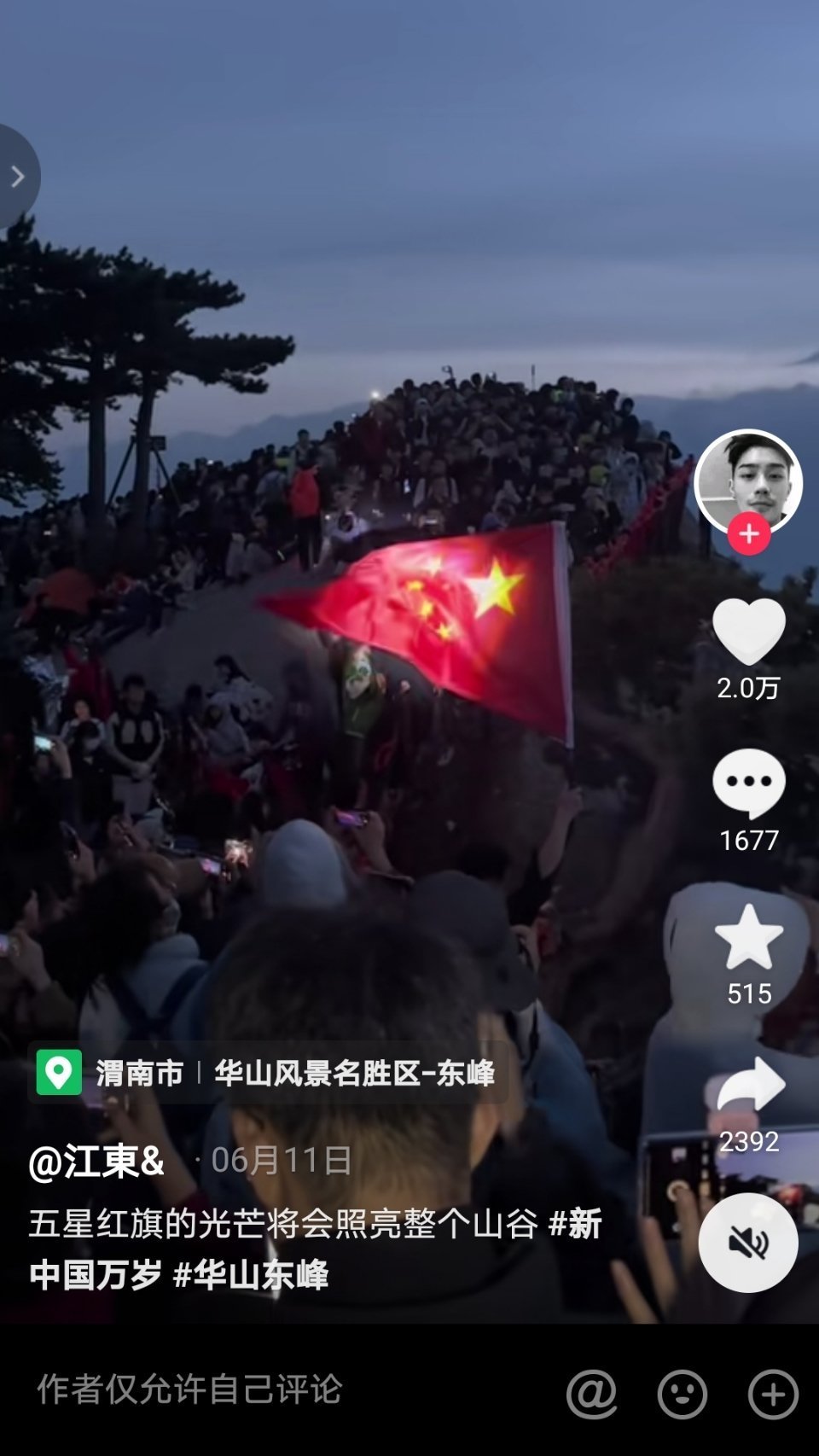Viewport: 819px width, 1456px height.
Task: Open the @江東& author name
Action: click(x=96, y=1161)
